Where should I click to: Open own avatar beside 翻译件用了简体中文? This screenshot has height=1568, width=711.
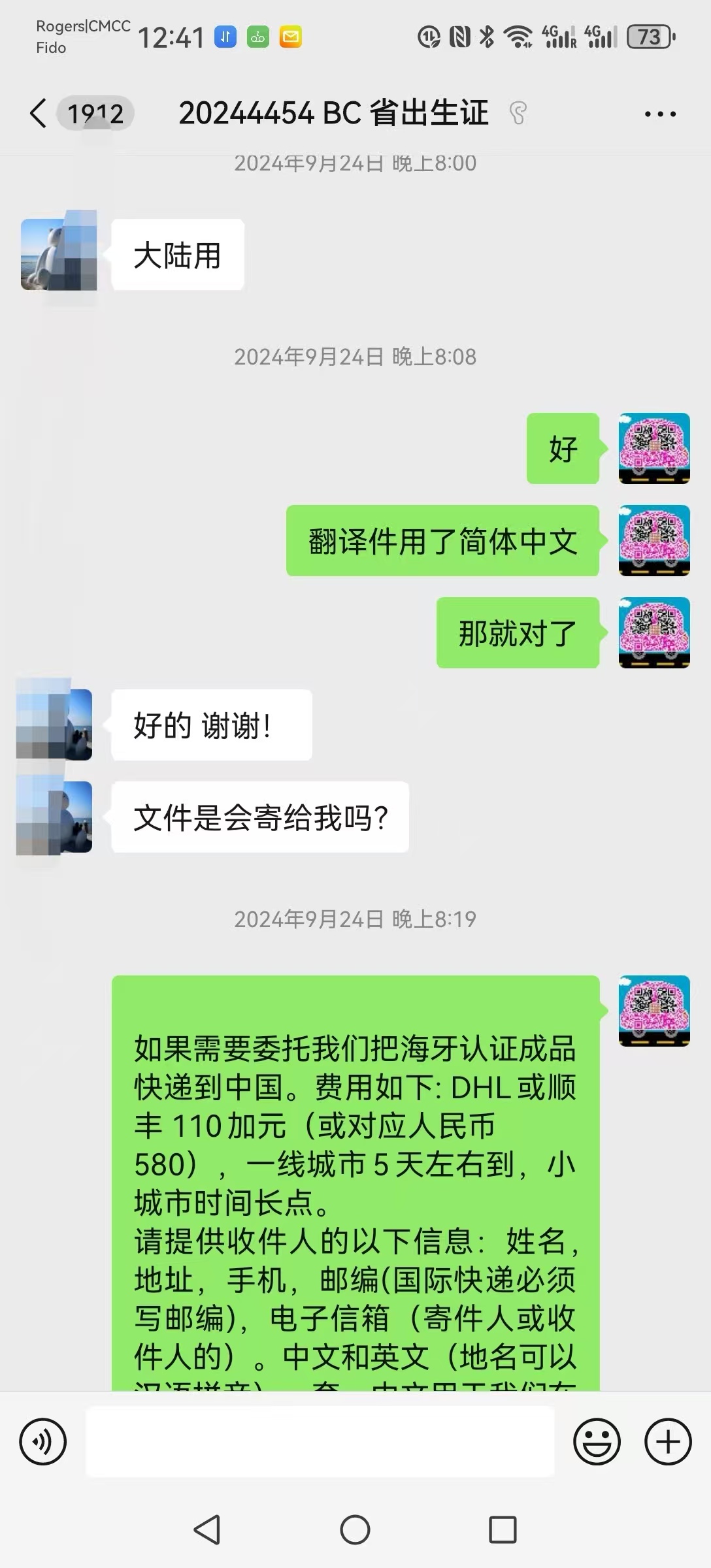[x=654, y=540]
